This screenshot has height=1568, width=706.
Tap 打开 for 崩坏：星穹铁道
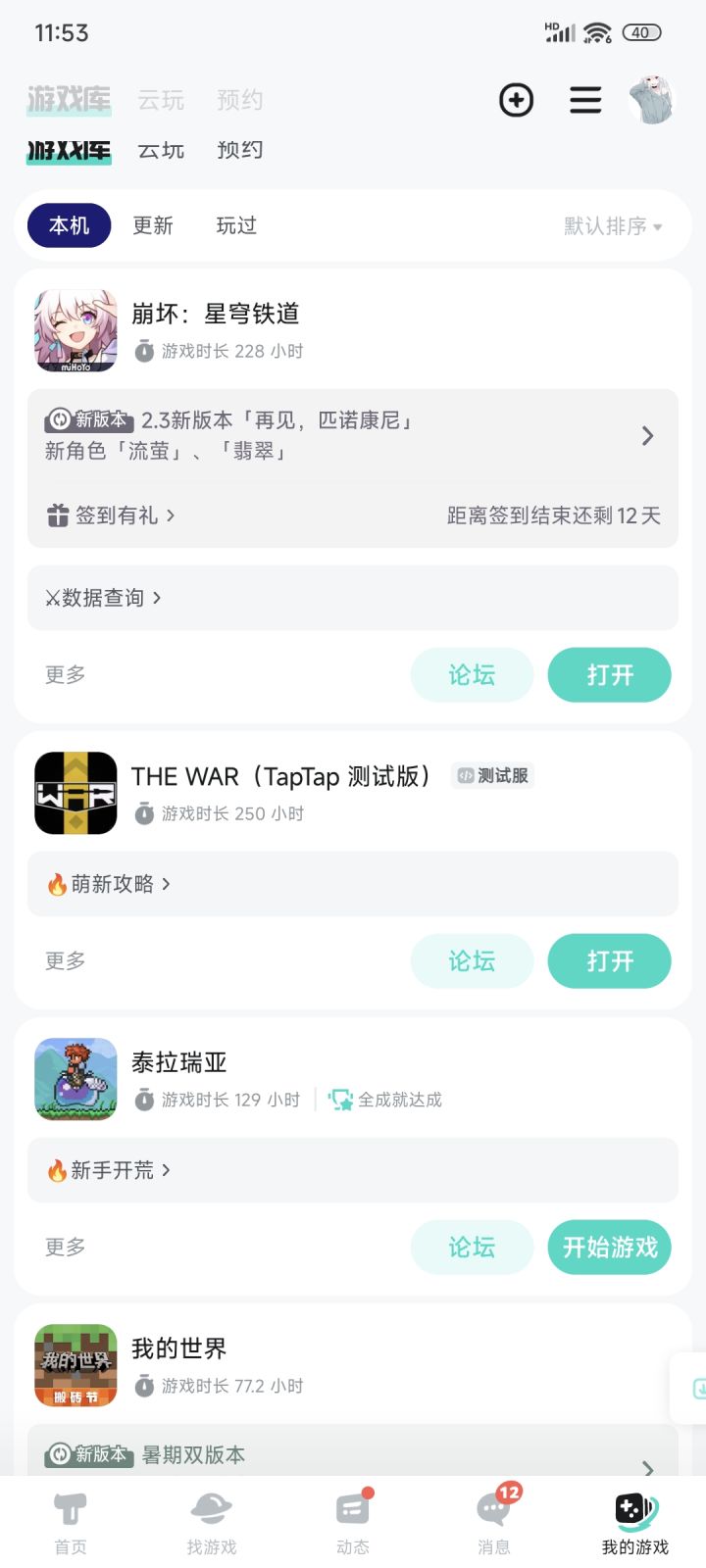[609, 675]
